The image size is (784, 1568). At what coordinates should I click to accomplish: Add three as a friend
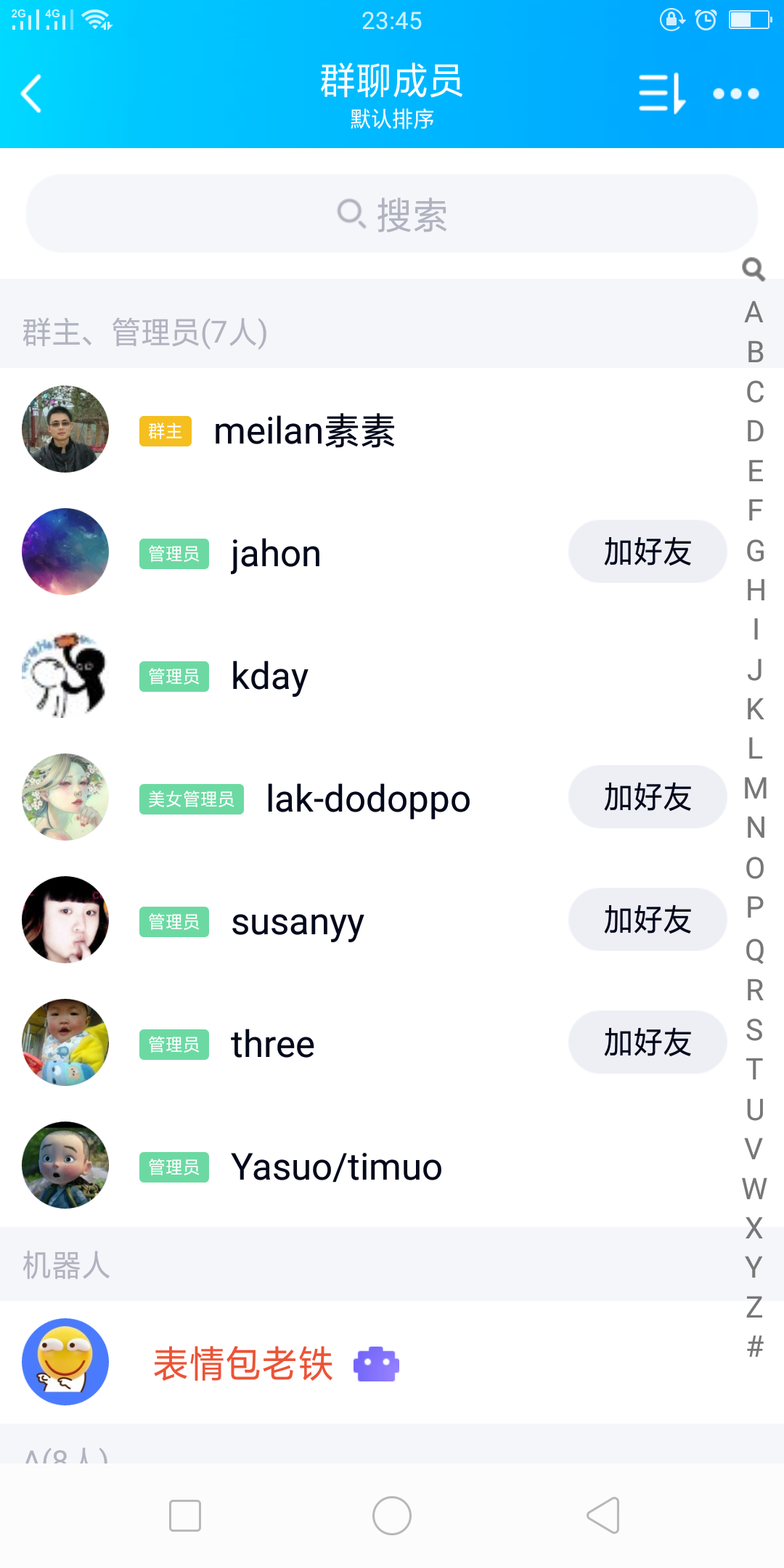[x=647, y=1042]
